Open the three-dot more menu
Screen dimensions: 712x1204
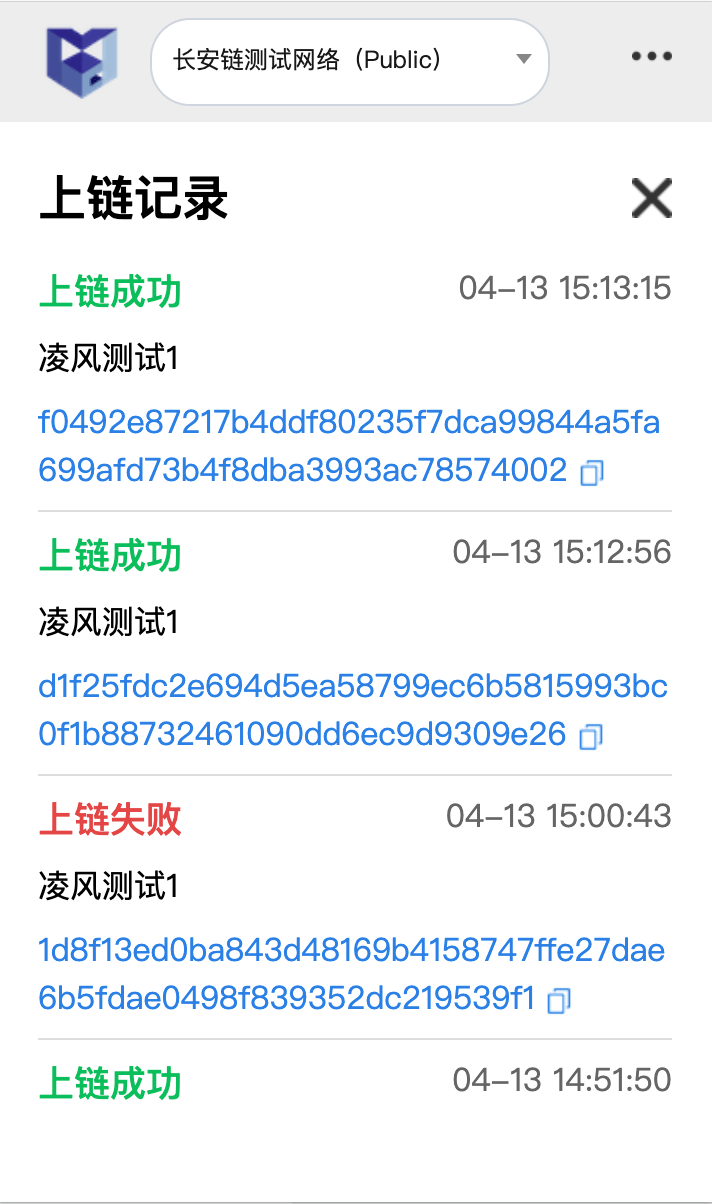point(651,57)
